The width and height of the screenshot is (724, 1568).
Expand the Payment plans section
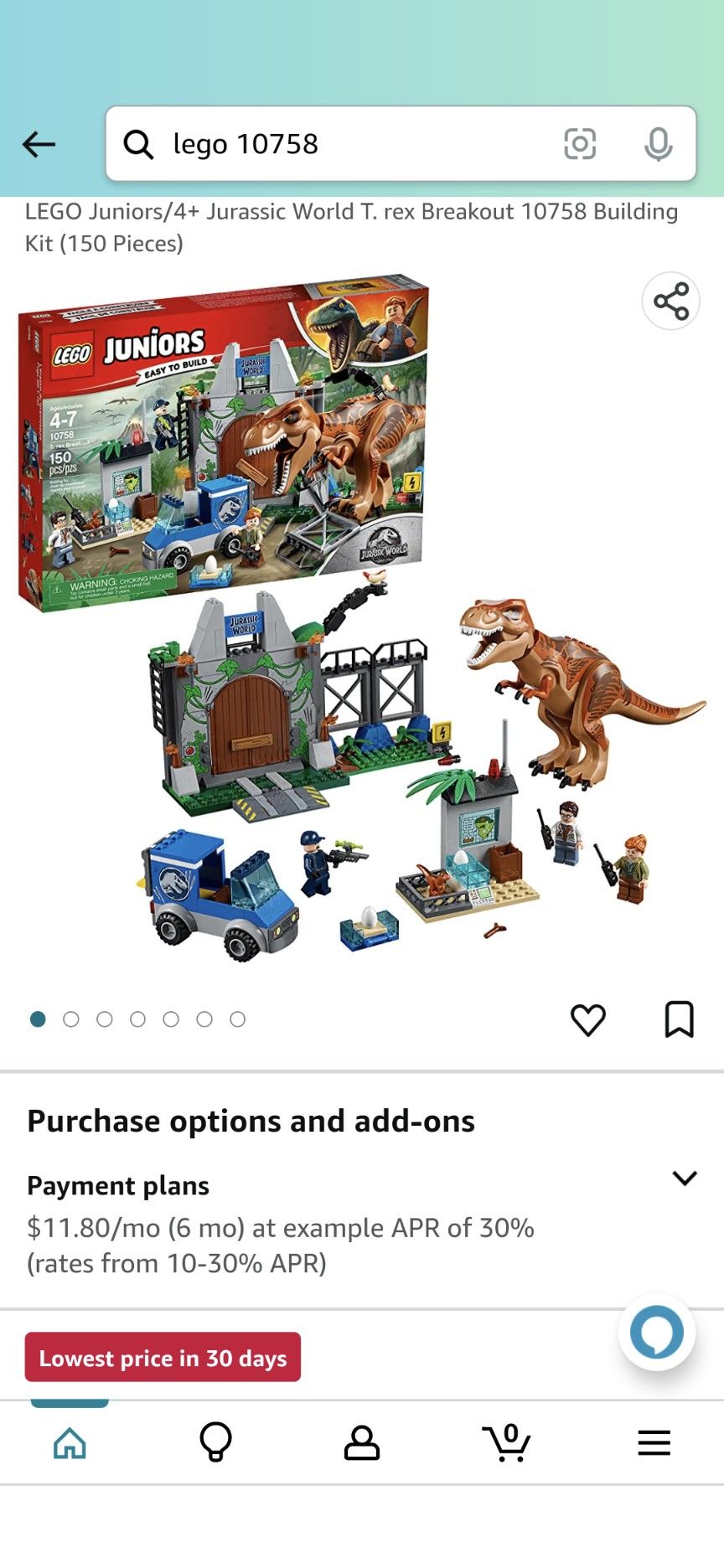tap(685, 1178)
